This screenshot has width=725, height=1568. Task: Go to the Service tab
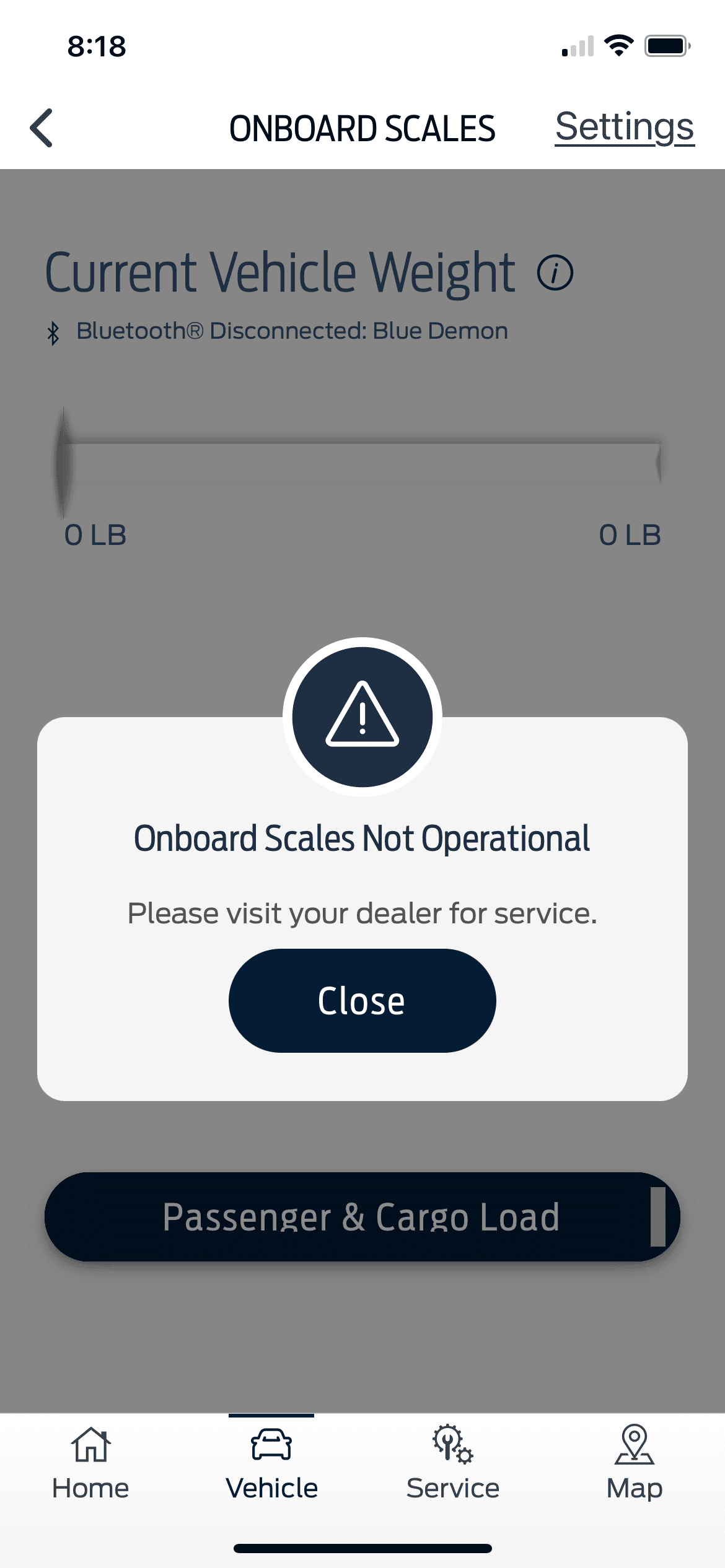pos(453,1463)
